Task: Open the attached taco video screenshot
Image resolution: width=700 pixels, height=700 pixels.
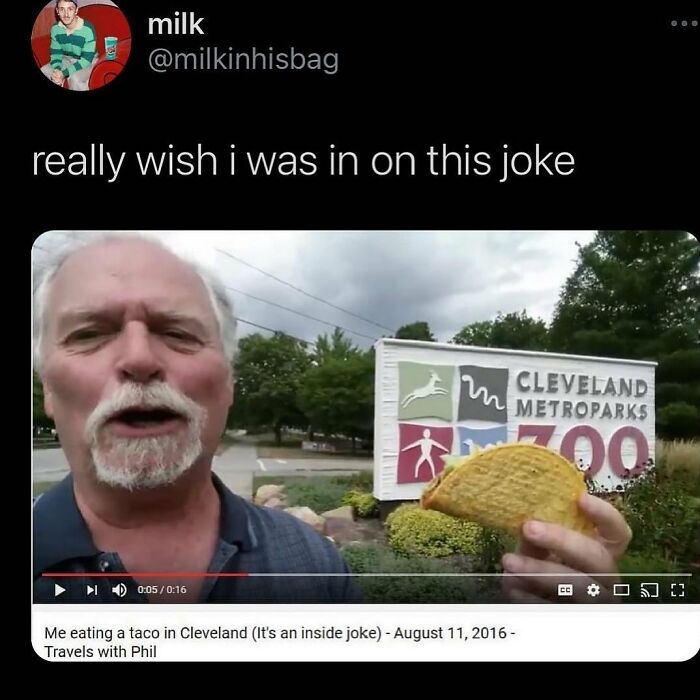Action: point(365,420)
